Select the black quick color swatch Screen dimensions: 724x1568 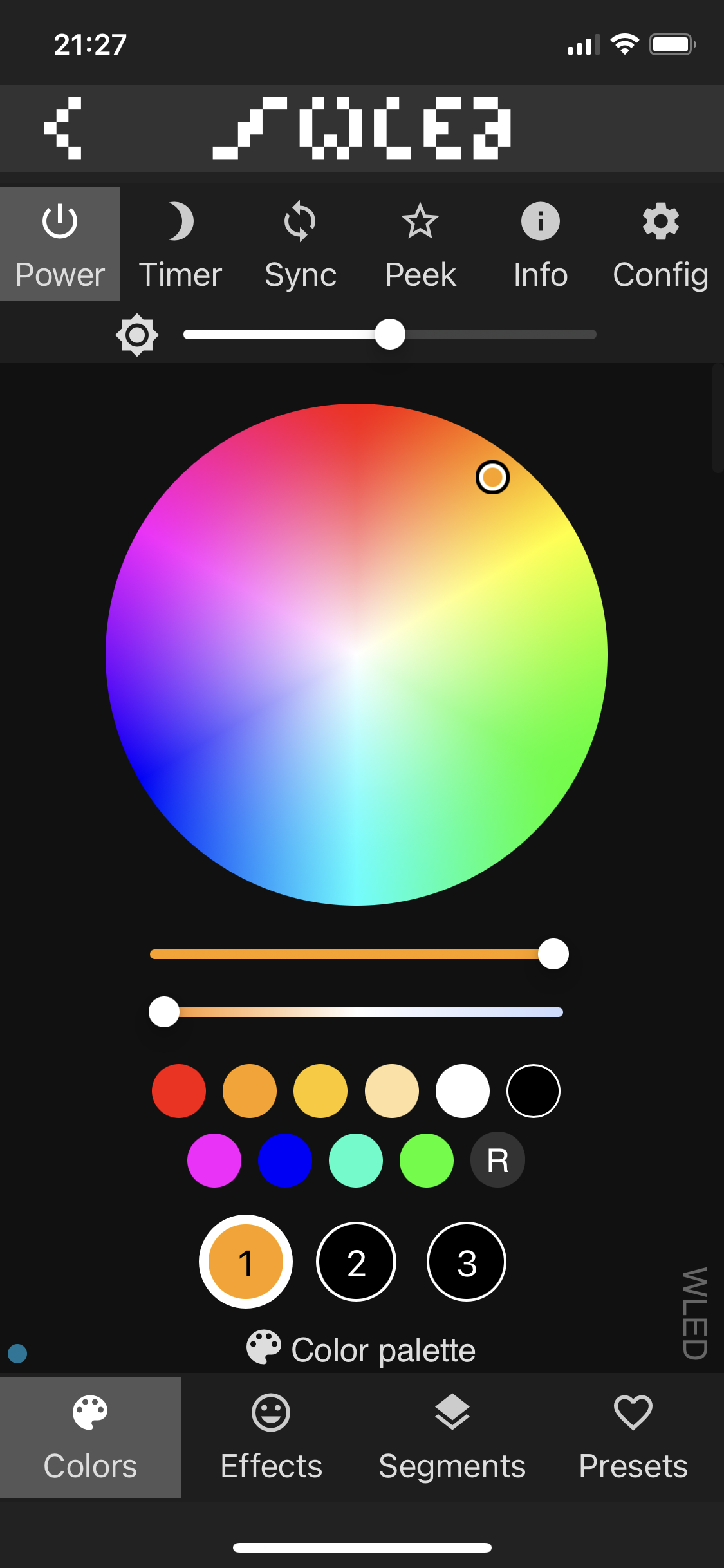pos(534,1091)
